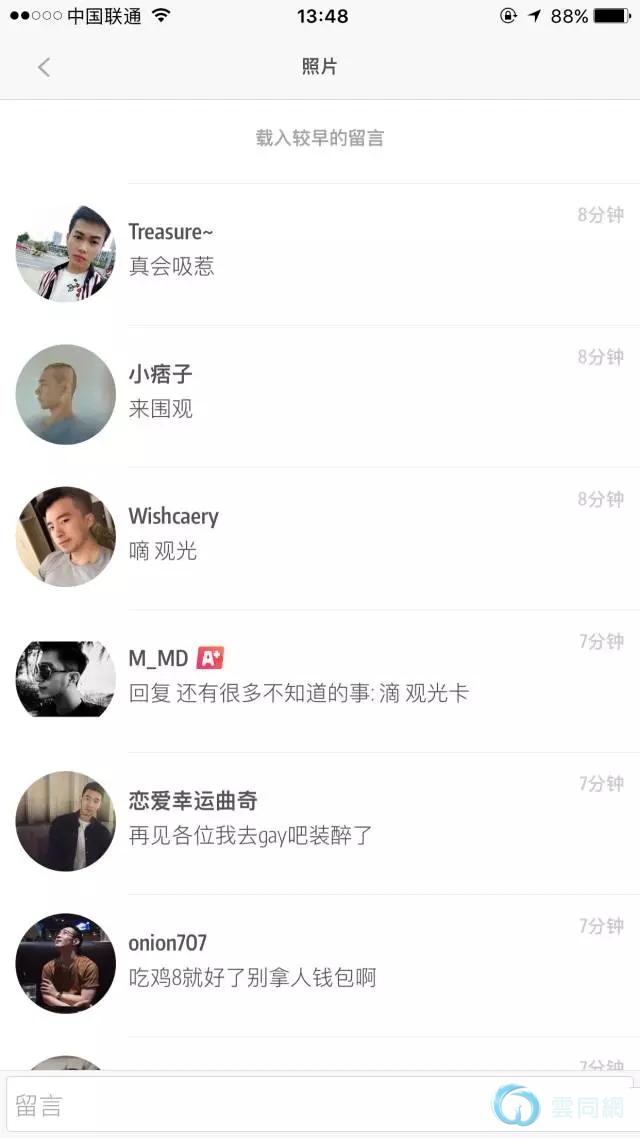
Task: Open the comment by Treasure~
Action: [x=320, y=254]
